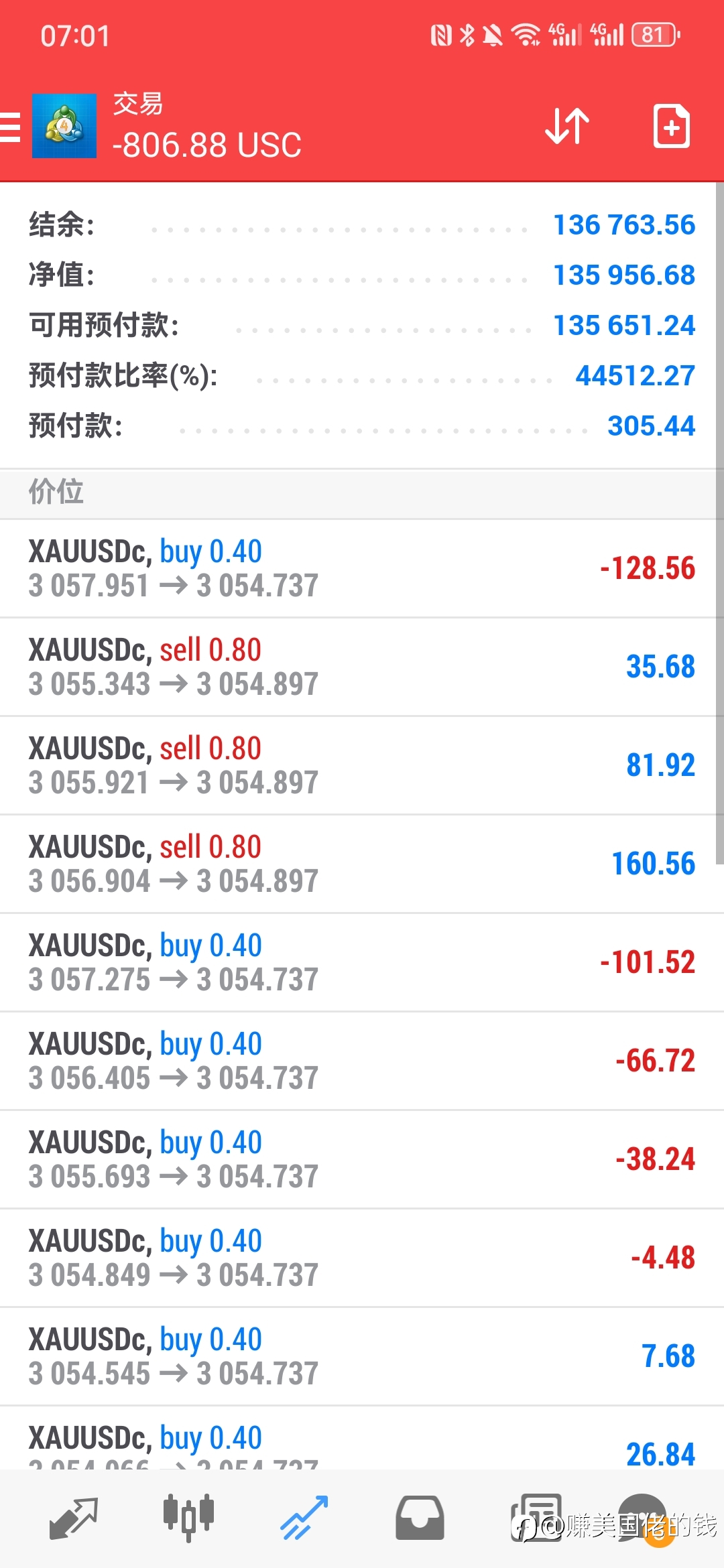This screenshot has width=724, height=1568.
Task: Open the News tab
Action: coord(536,1518)
